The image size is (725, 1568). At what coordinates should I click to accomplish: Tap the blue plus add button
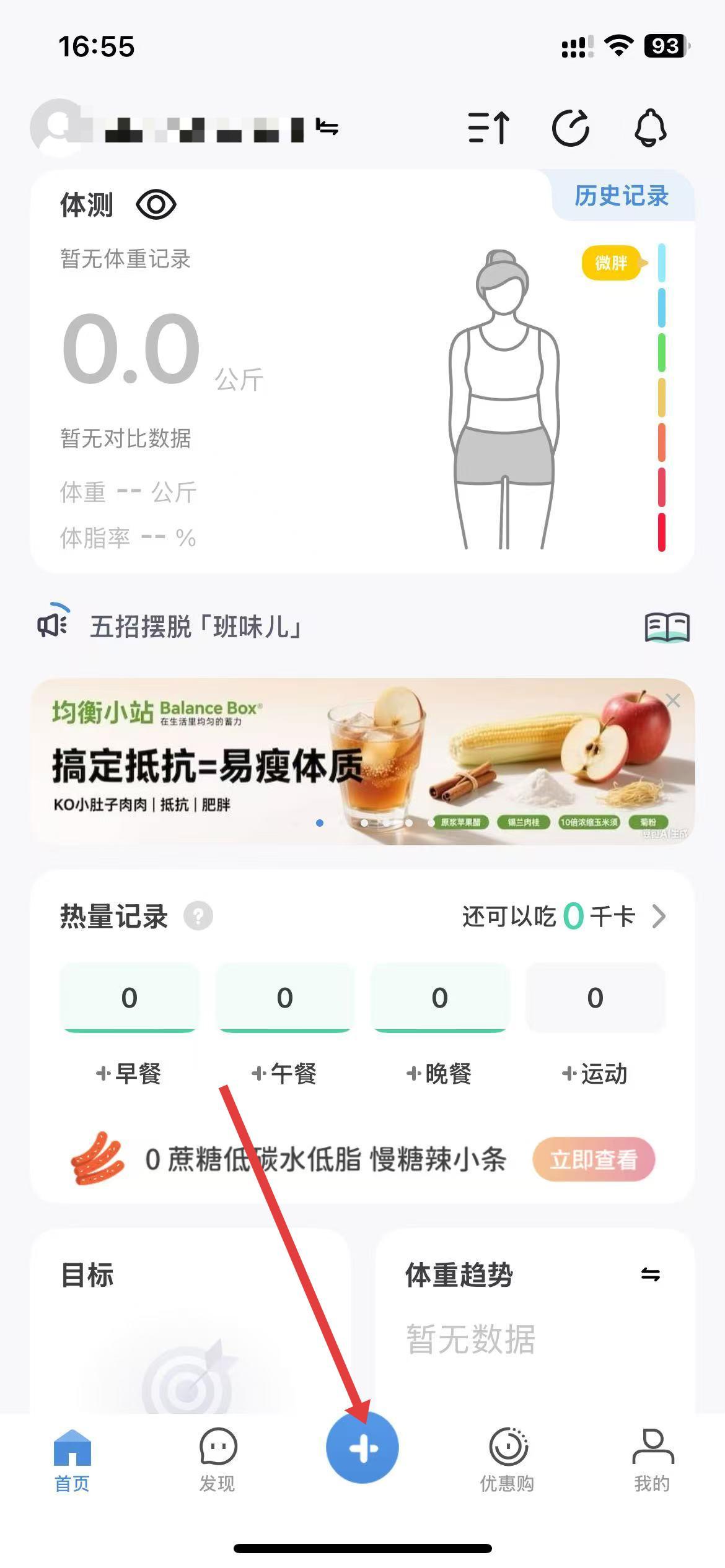[362, 1448]
